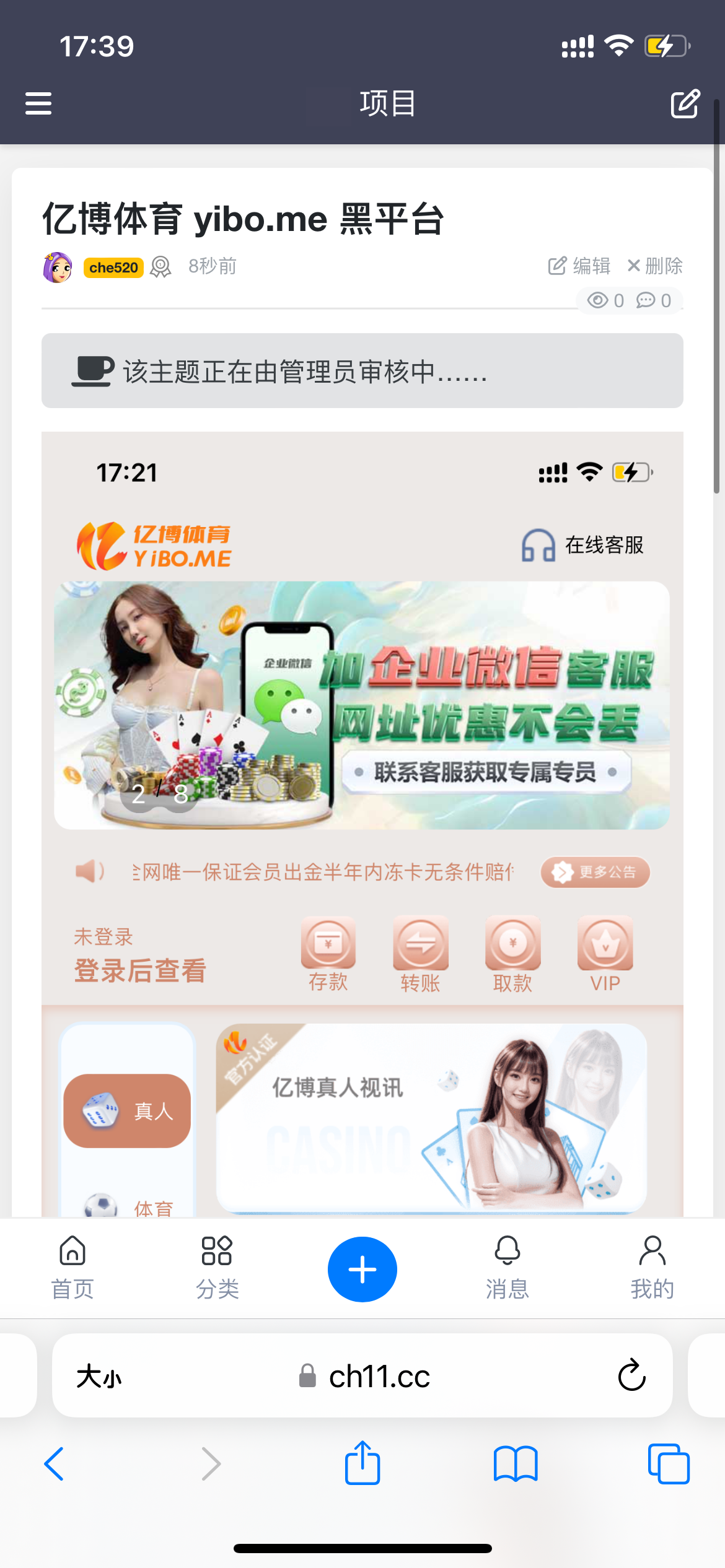
Task: Tap the comment count bubble icon
Action: [x=645, y=300]
